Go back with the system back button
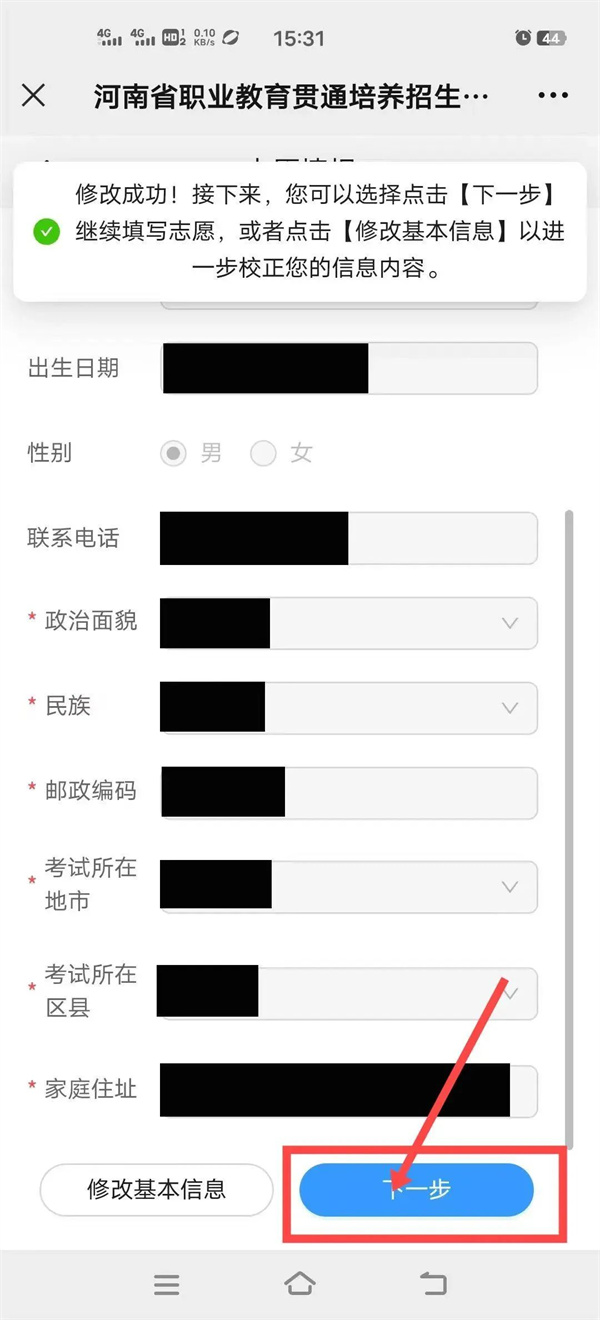 433,1283
